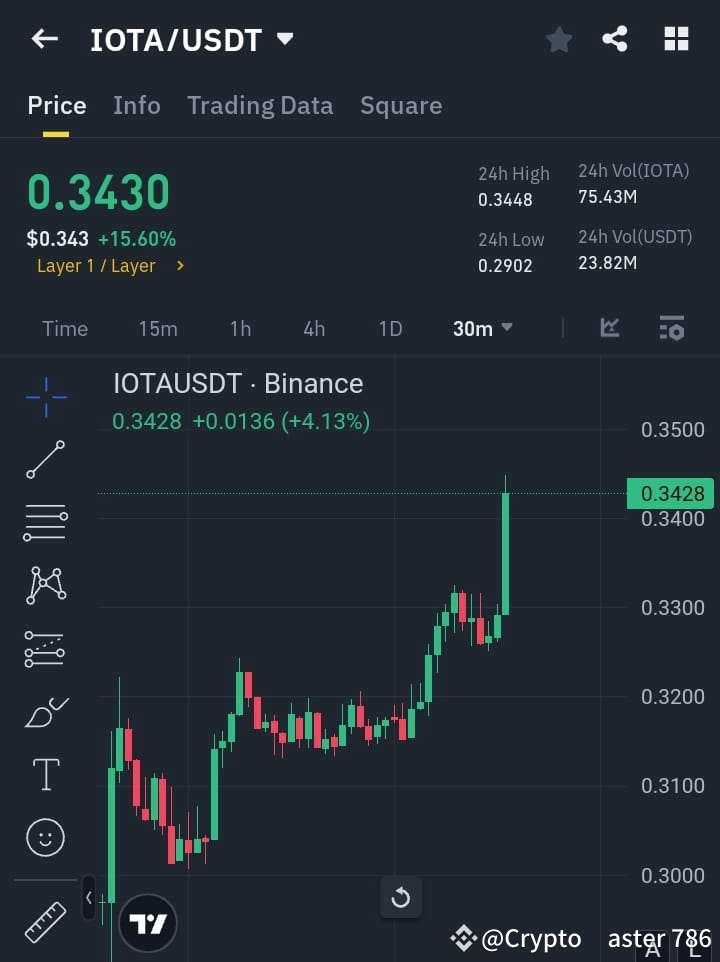720x962 pixels.
Task: Select the 1D timeframe tab
Action: [389, 328]
